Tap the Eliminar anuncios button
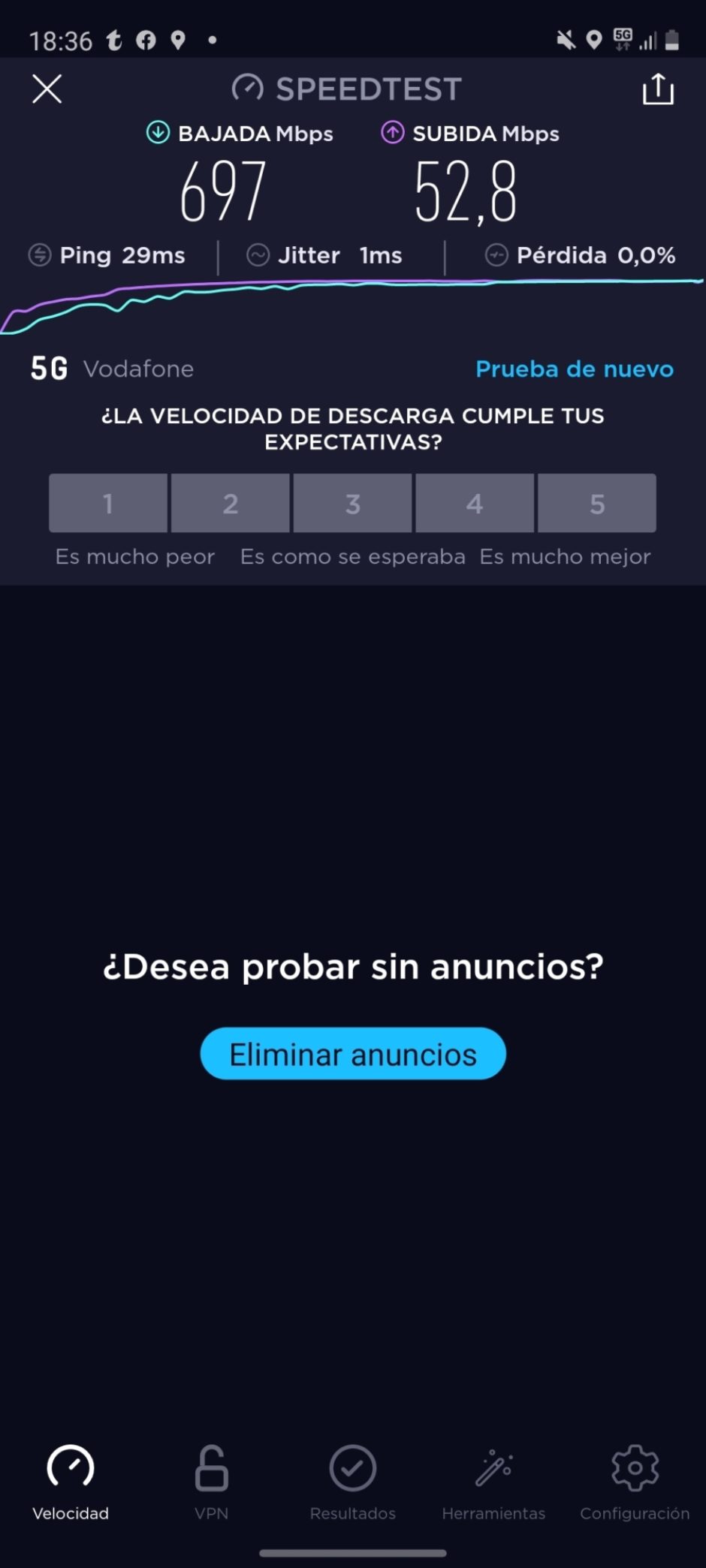 [x=353, y=1054]
